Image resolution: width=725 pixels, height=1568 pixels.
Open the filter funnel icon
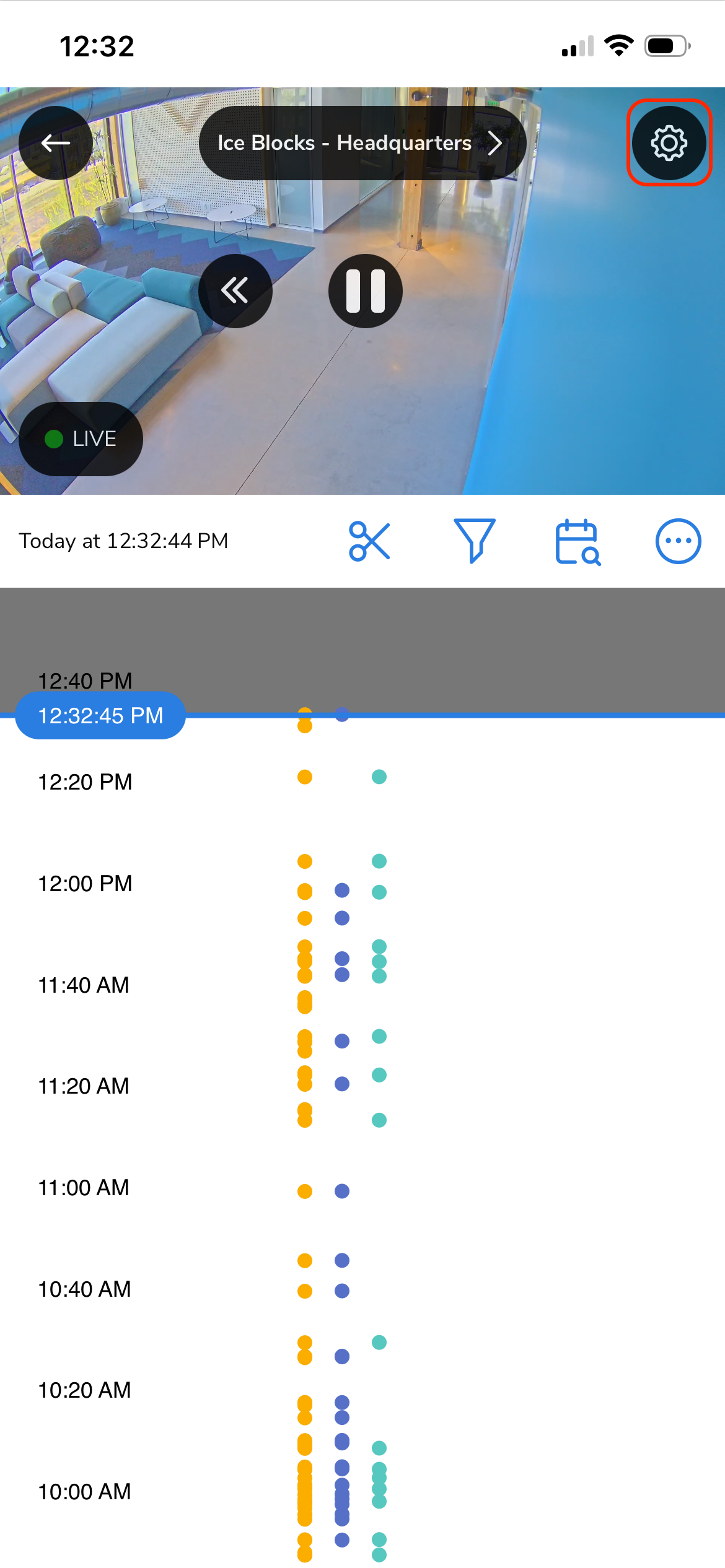[475, 541]
